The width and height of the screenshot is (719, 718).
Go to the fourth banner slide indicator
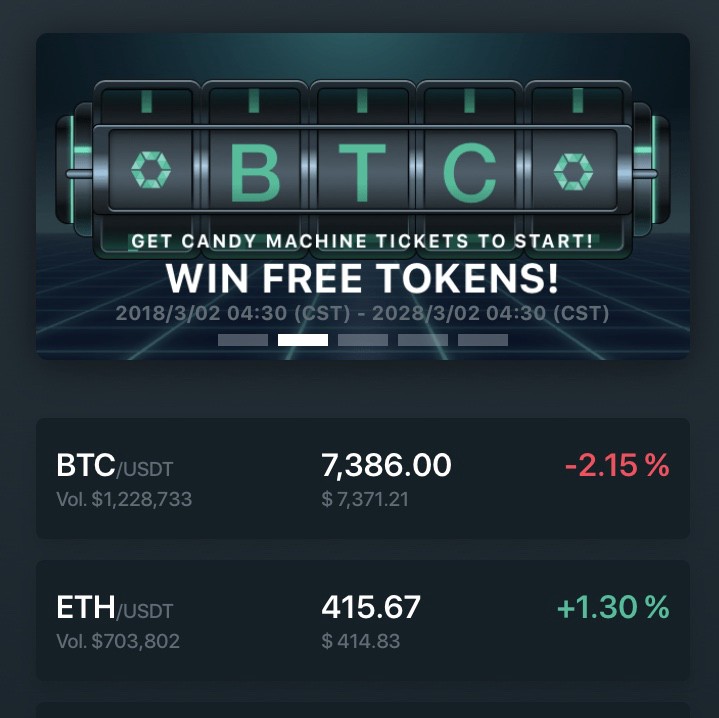tap(423, 340)
